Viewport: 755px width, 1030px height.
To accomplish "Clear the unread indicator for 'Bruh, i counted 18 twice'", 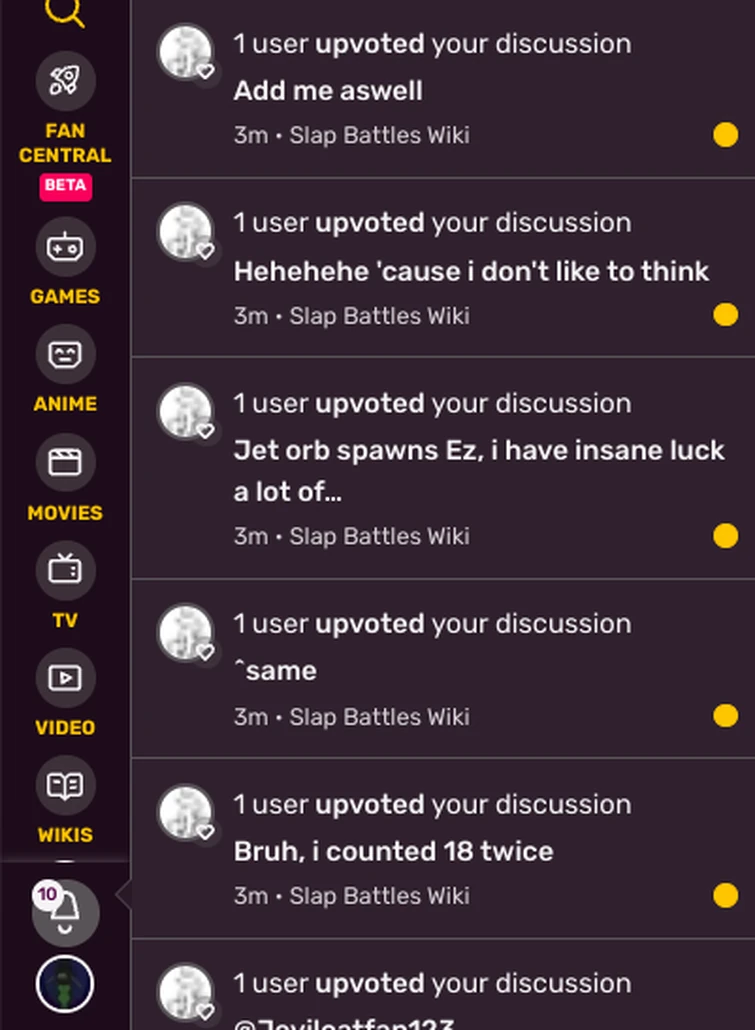I will 726,895.
